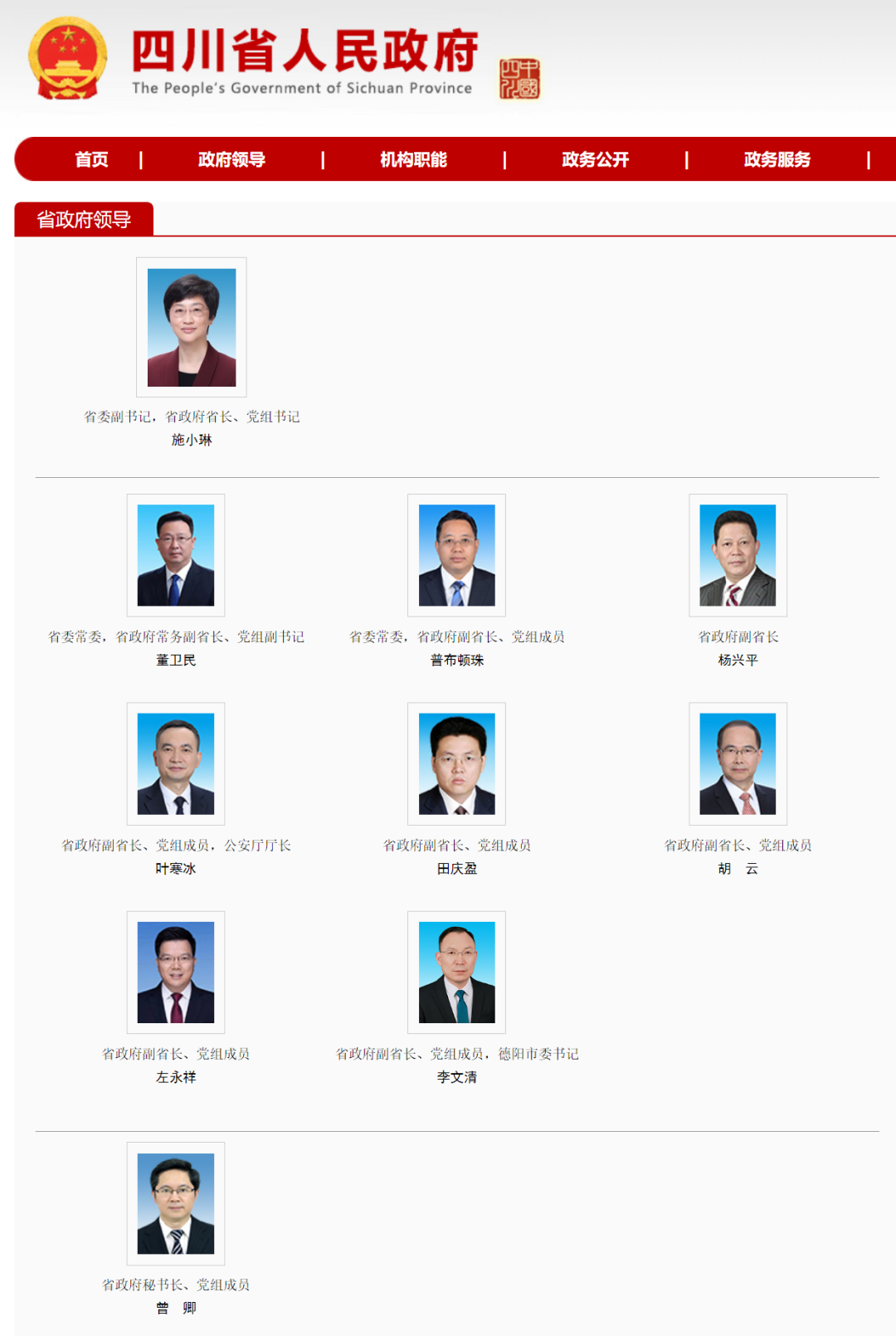The image size is (896, 1336).
Task: Go to the 首页 home tab
Action: coord(91,159)
